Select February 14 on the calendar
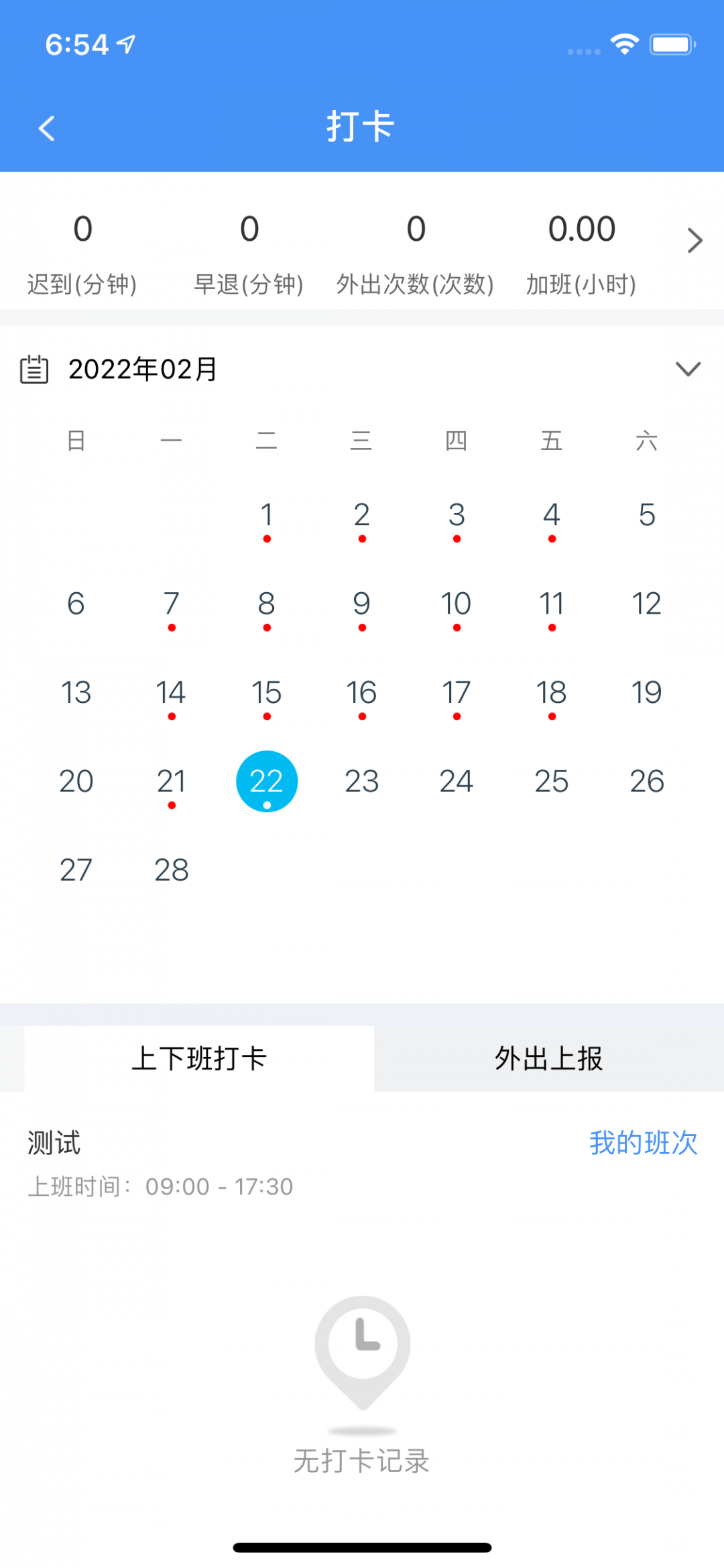This screenshot has height=1568, width=724. coord(171,693)
